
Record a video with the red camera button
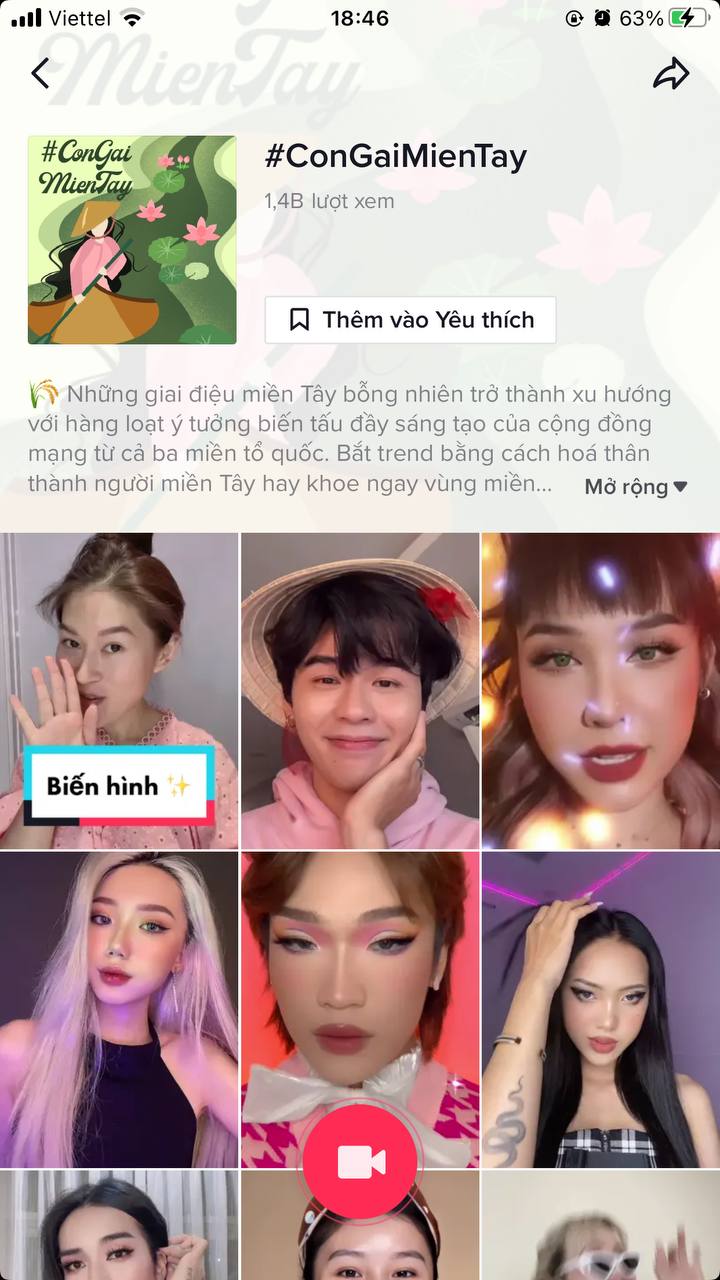coord(360,1162)
